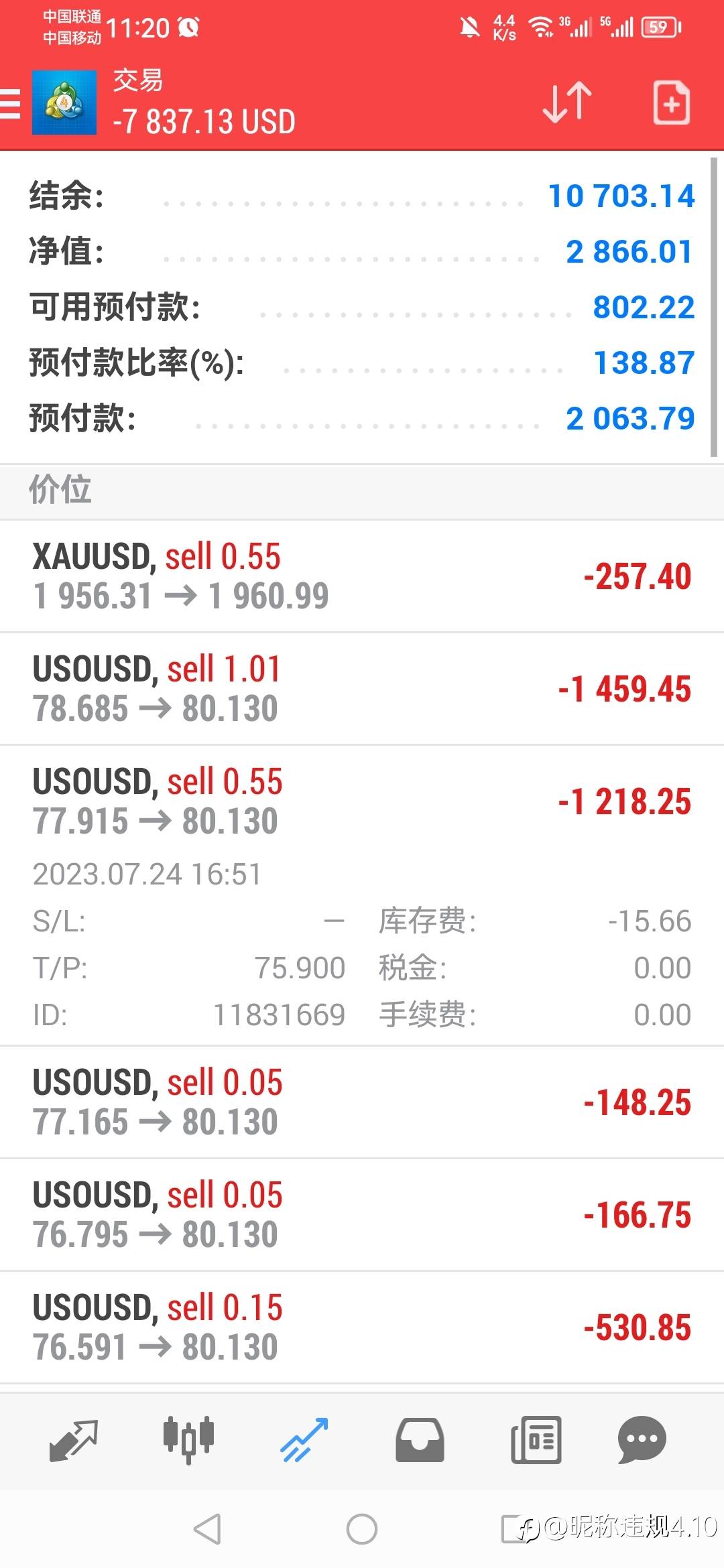Viewport: 724px width, 1568px height.
Task: Go back with the system back button
Action: click(207, 1529)
